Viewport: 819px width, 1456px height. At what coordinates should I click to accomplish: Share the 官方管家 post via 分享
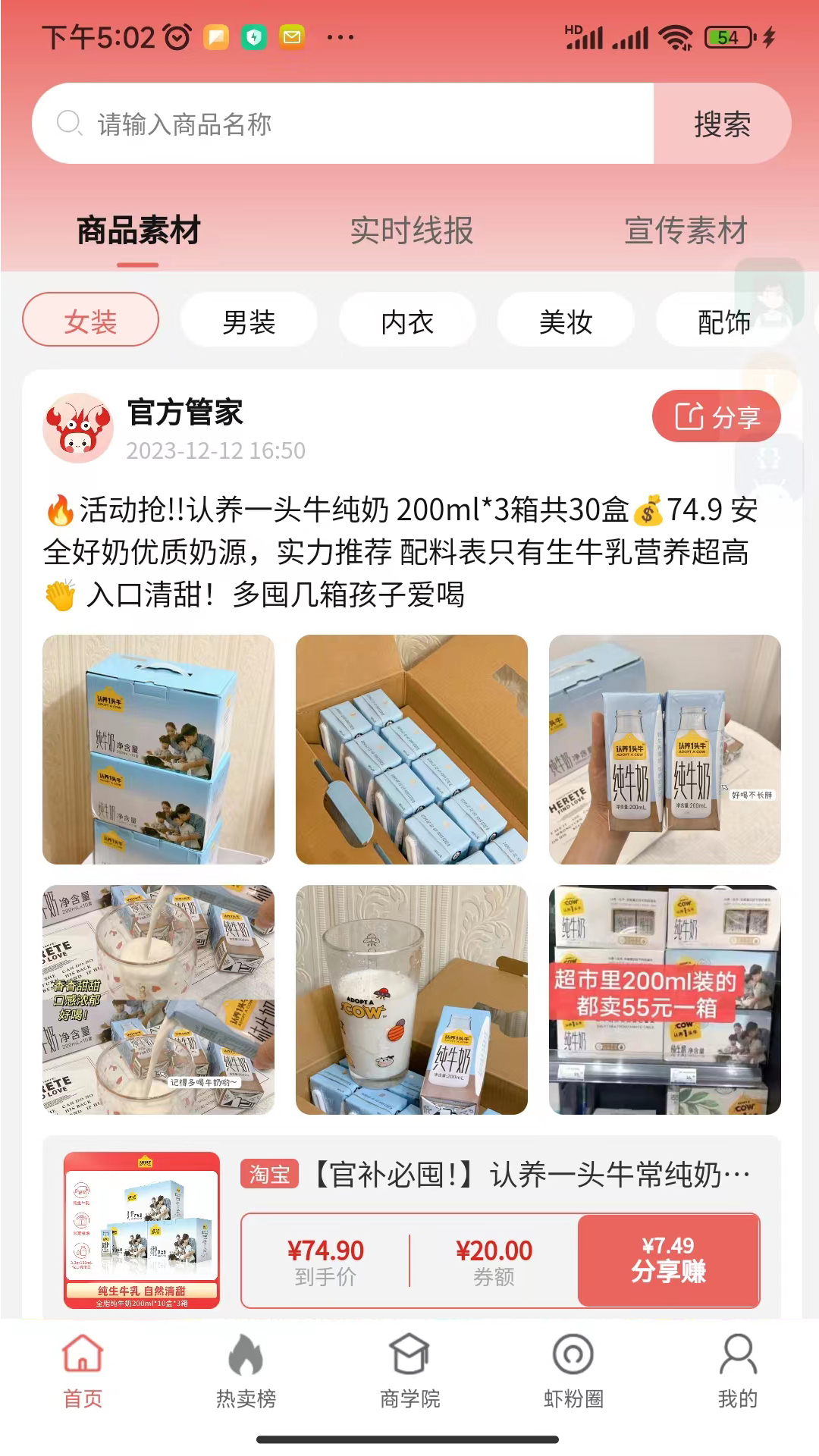716,416
